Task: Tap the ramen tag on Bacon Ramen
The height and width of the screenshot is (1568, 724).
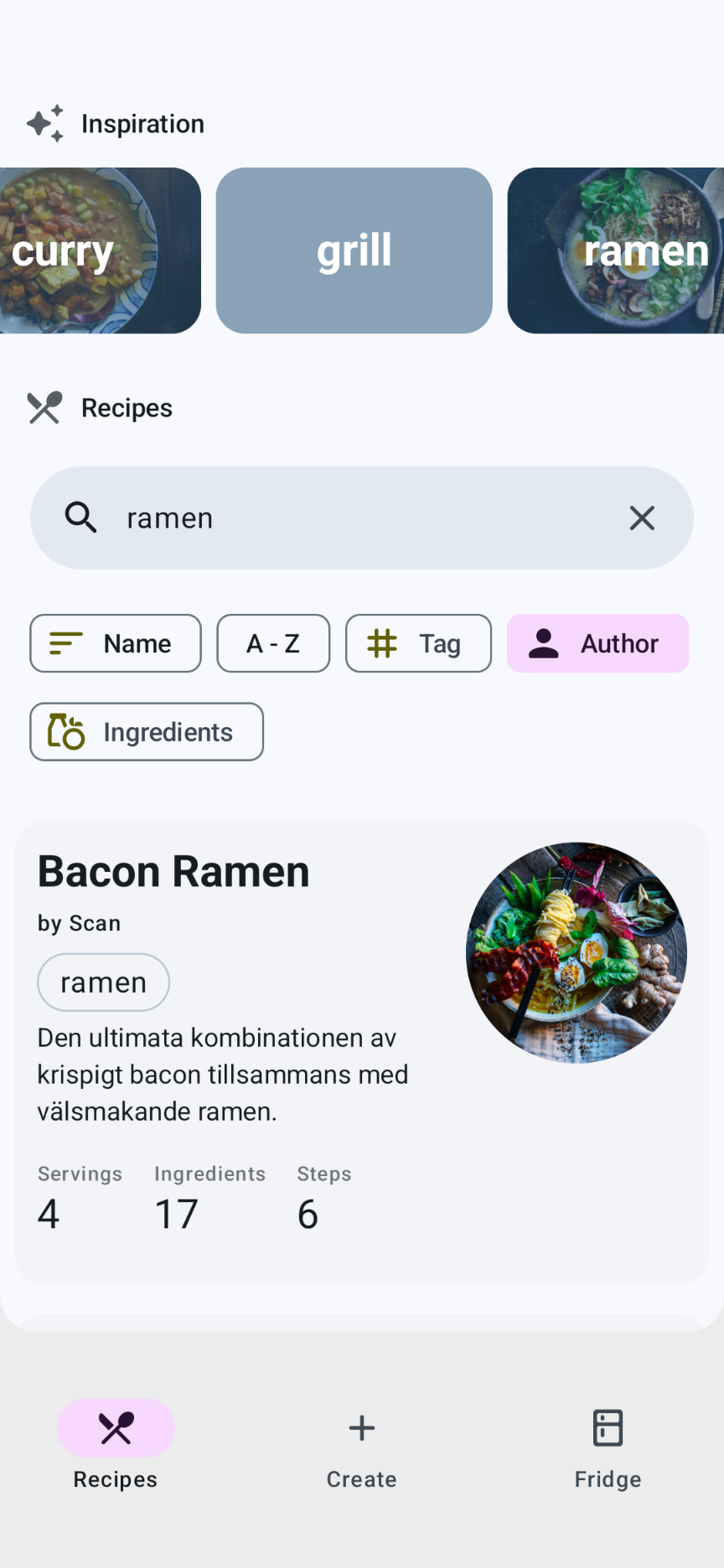Action: (x=104, y=983)
